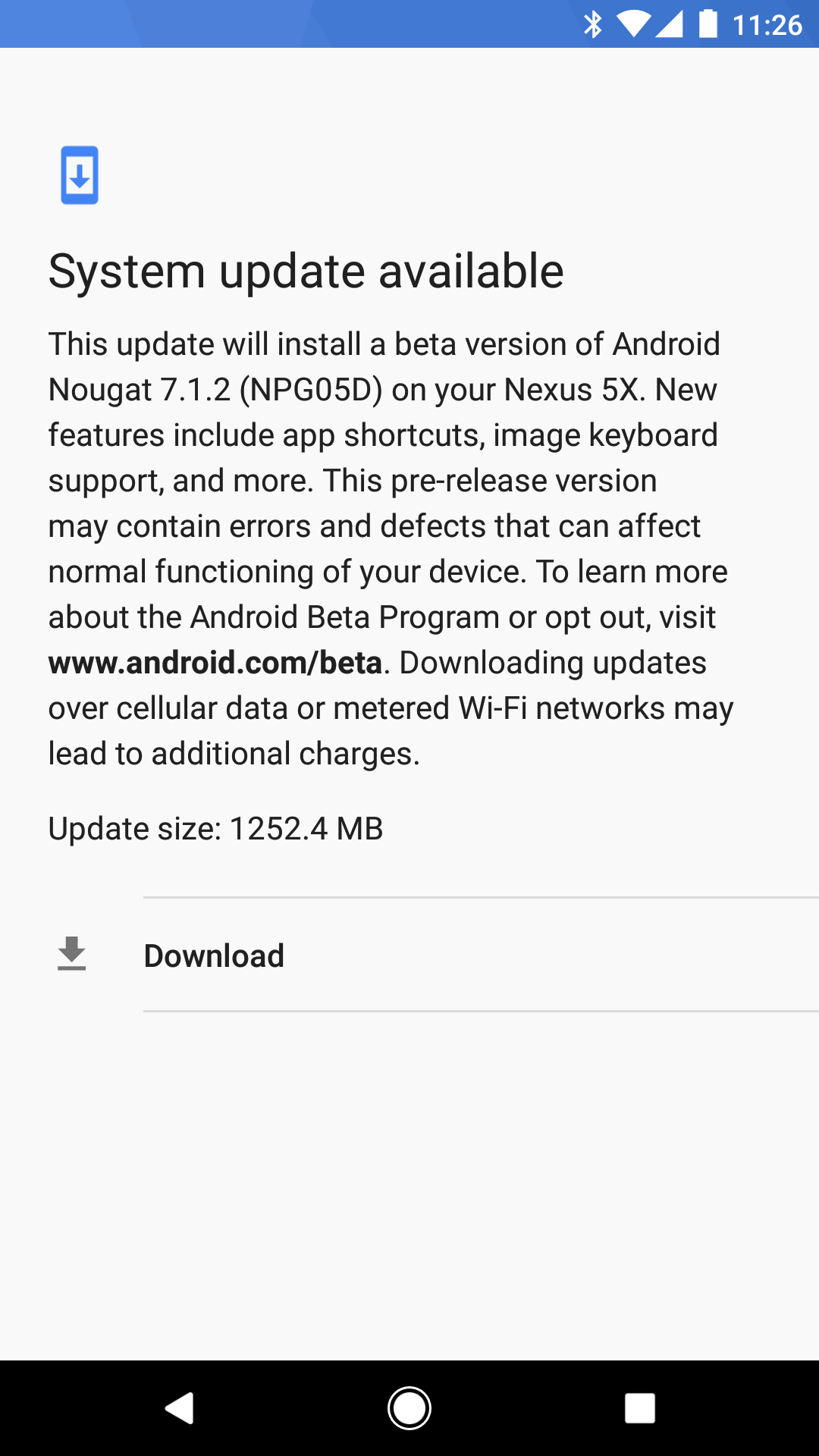Open the www.android.com/beta link
Viewport: 819px width, 1456px height.
click(215, 663)
